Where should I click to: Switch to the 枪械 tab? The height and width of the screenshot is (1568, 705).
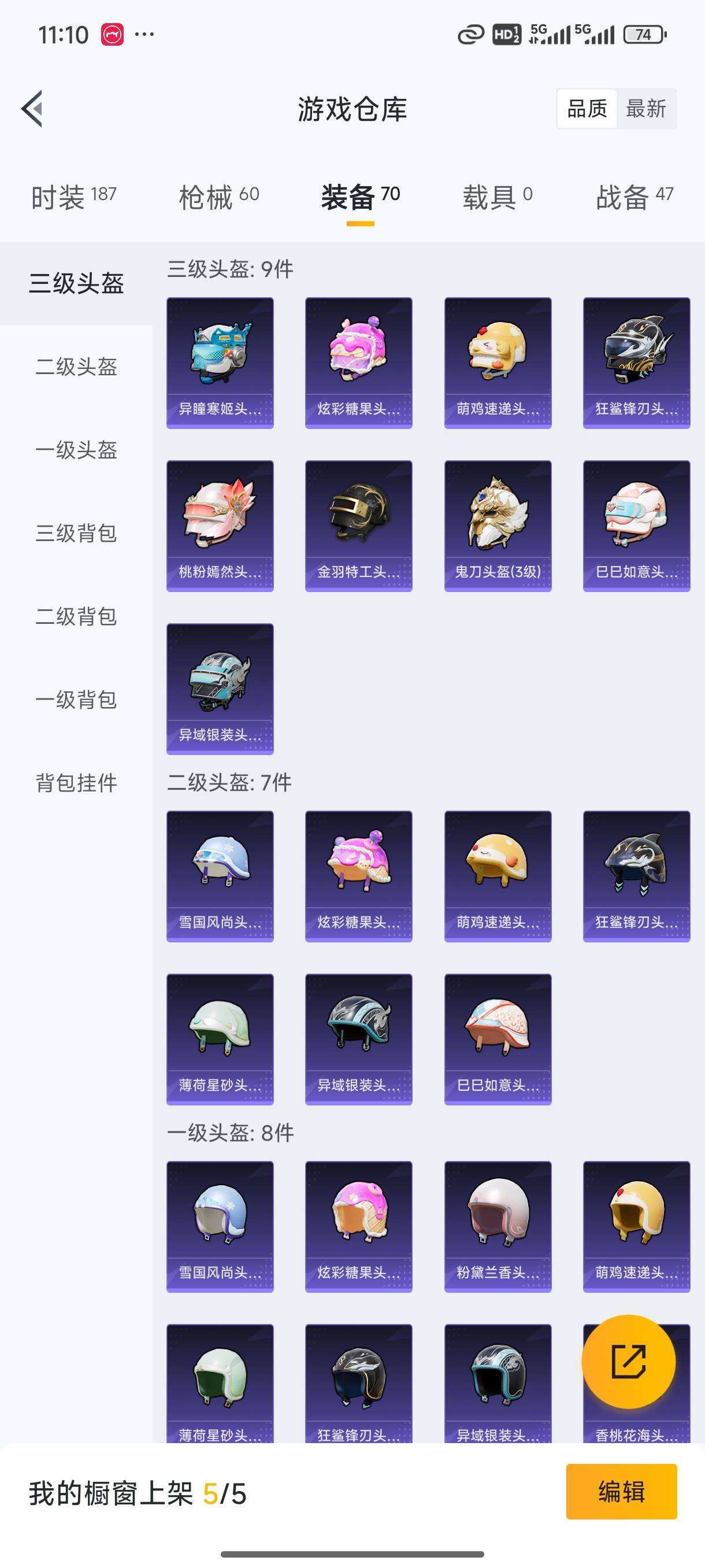(x=219, y=197)
